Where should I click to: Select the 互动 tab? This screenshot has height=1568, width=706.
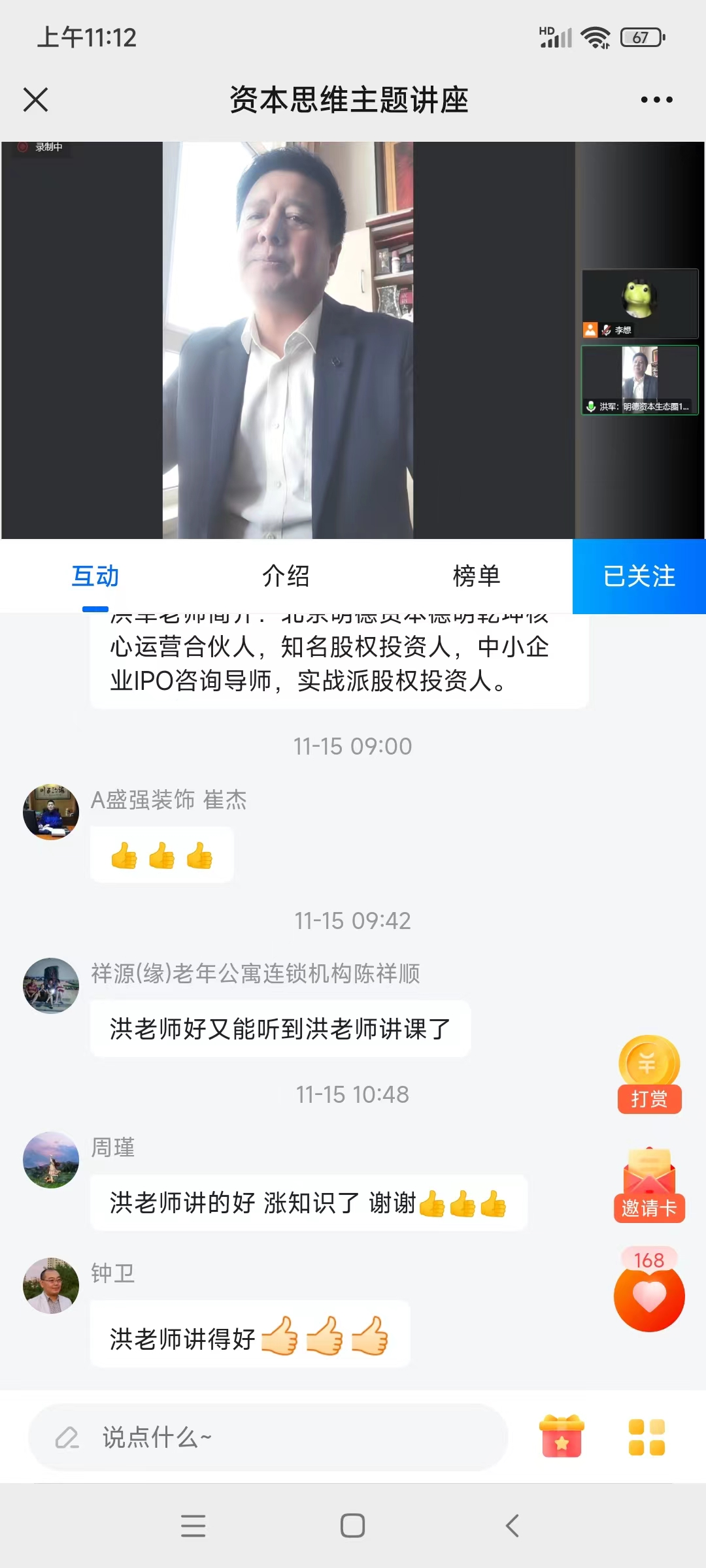[x=94, y=576]
